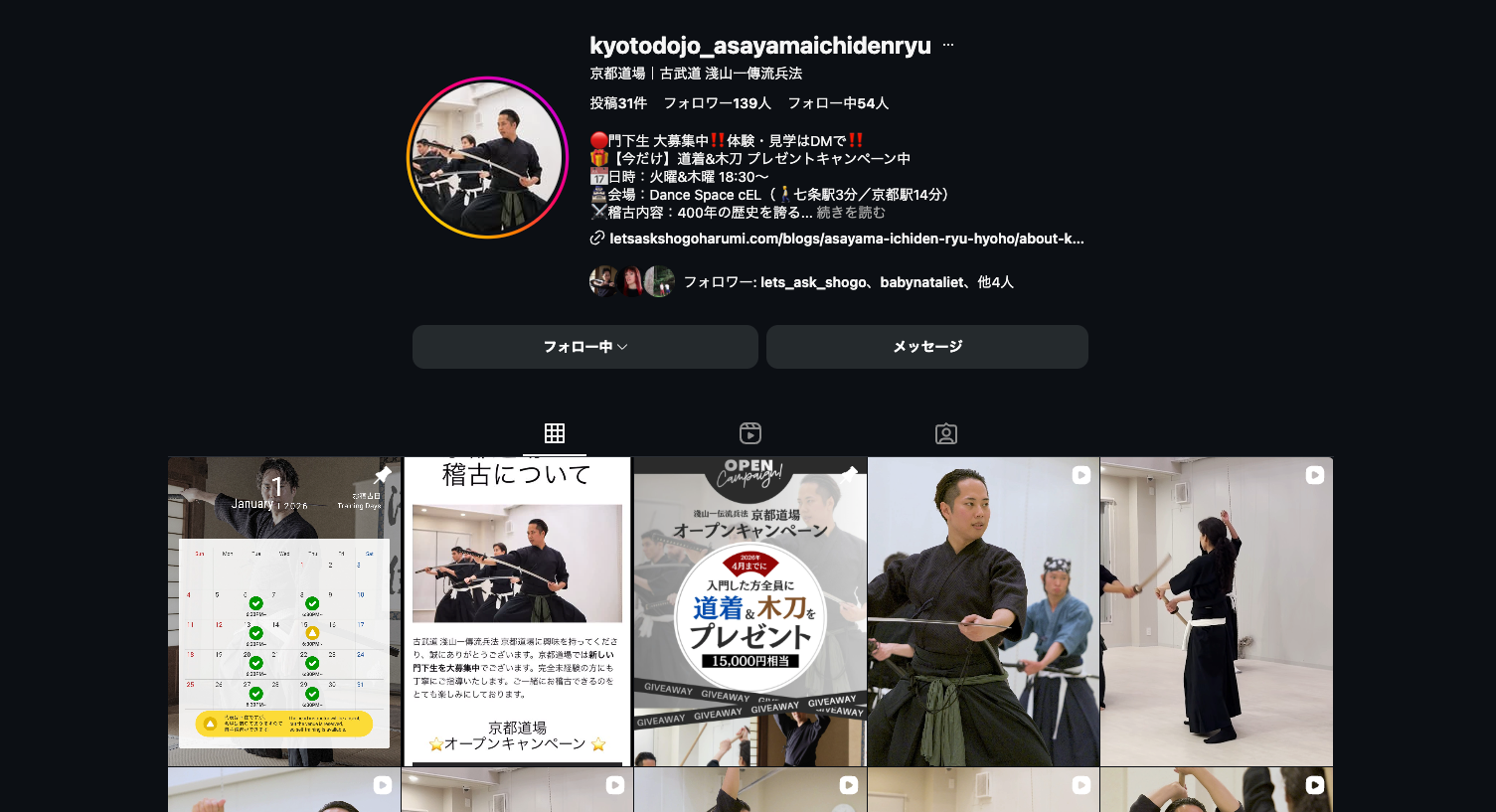
Task: Open the 139 followers list
Action: (x=717, y=103)
